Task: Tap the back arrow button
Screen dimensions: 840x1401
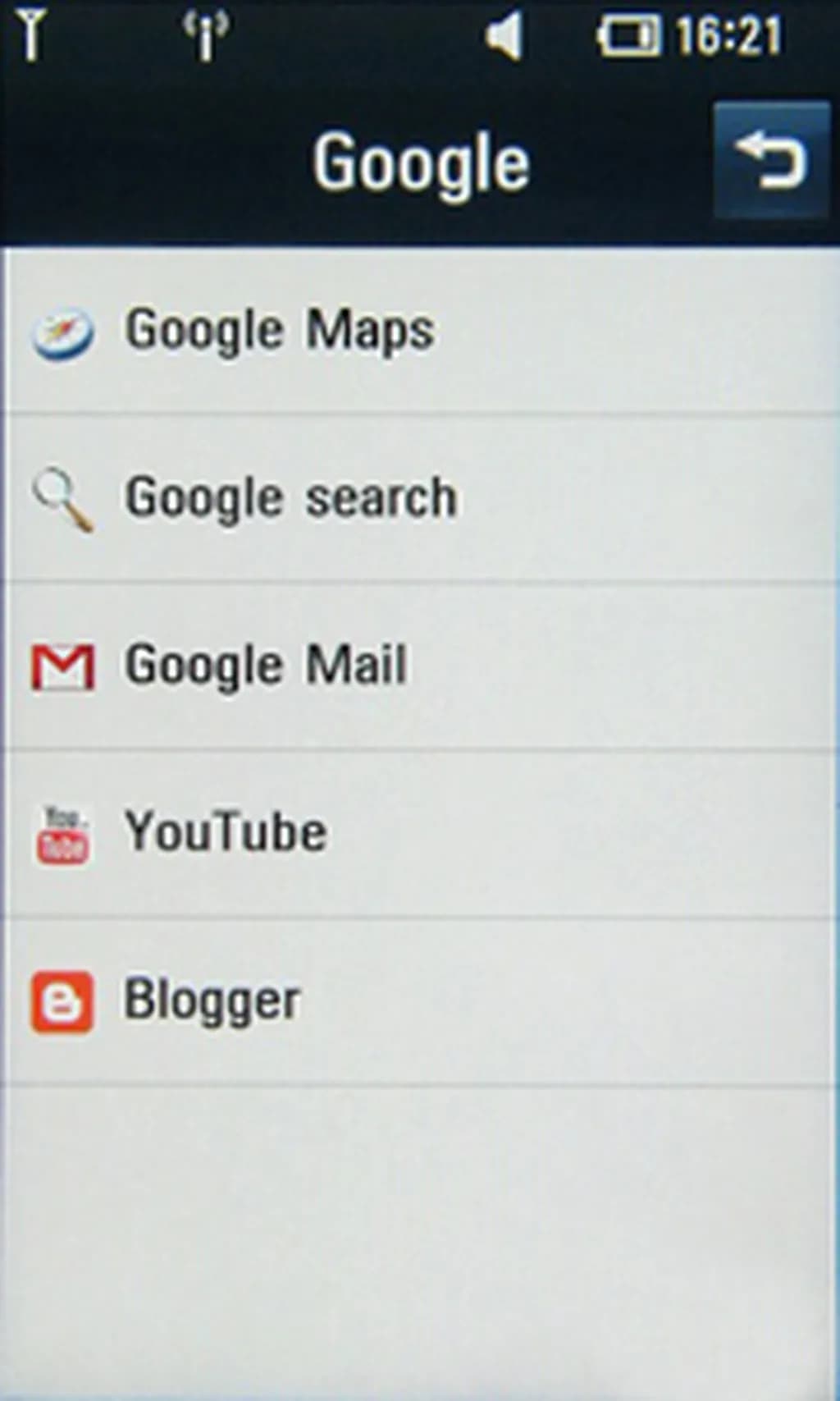Action: (x=771, y=161)
